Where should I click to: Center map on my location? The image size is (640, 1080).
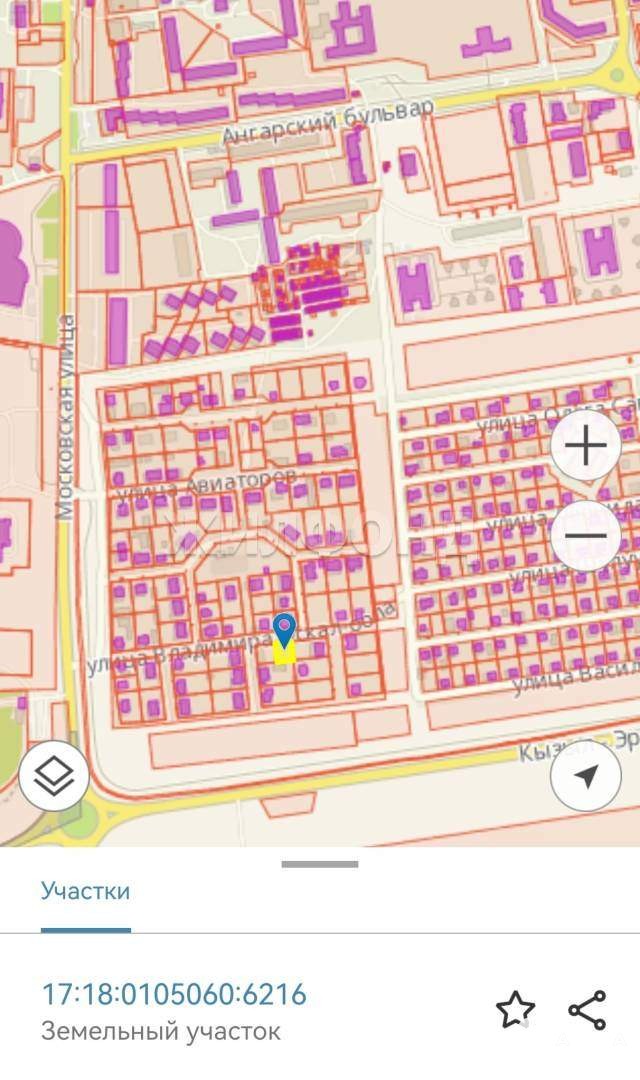pos(586,776)
